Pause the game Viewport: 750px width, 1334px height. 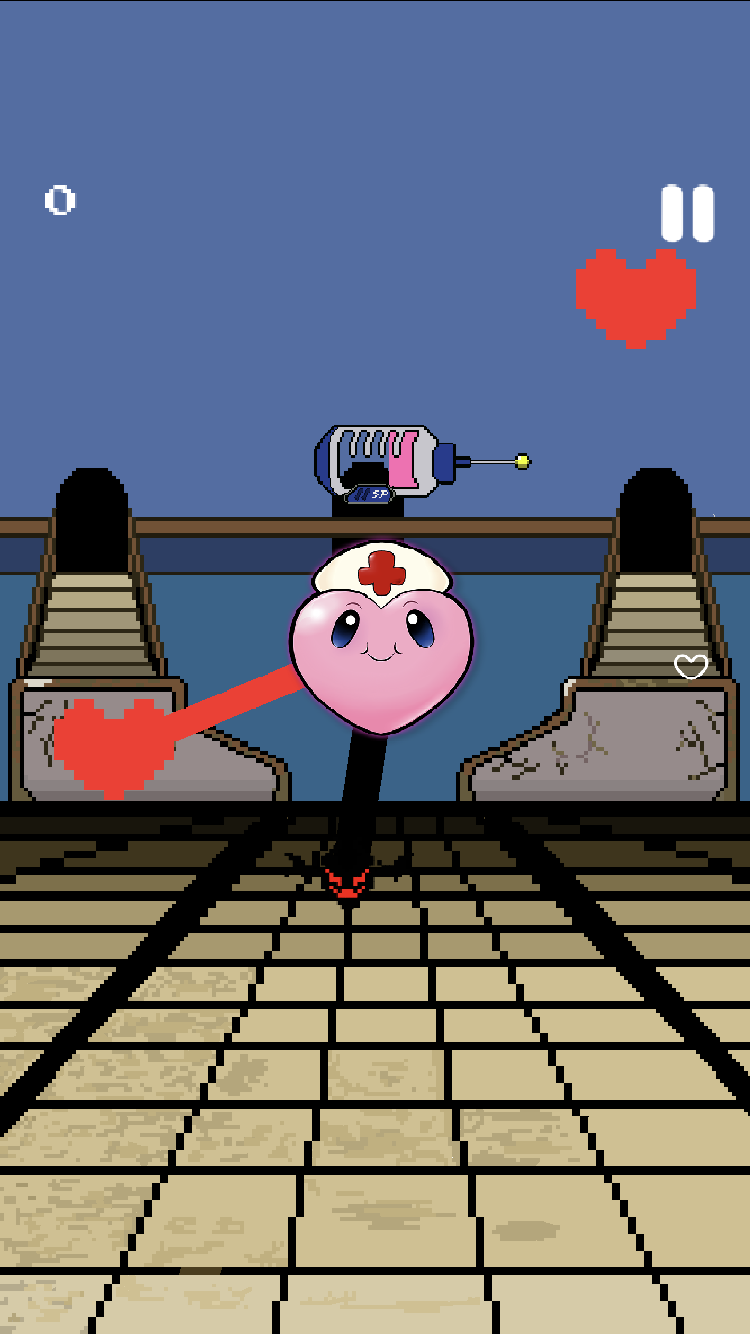(x=688, y=213)
